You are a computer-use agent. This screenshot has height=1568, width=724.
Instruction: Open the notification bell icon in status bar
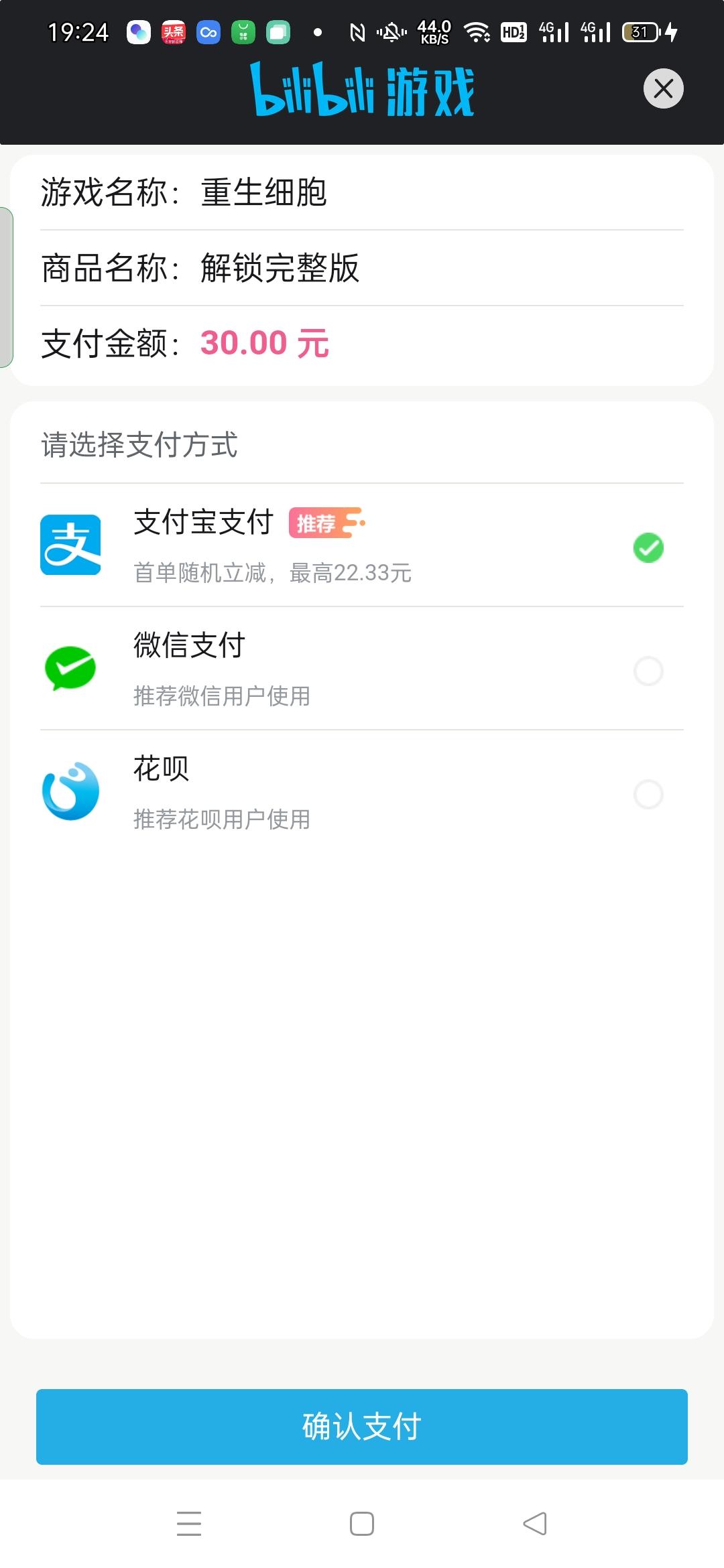pos(392,31)
